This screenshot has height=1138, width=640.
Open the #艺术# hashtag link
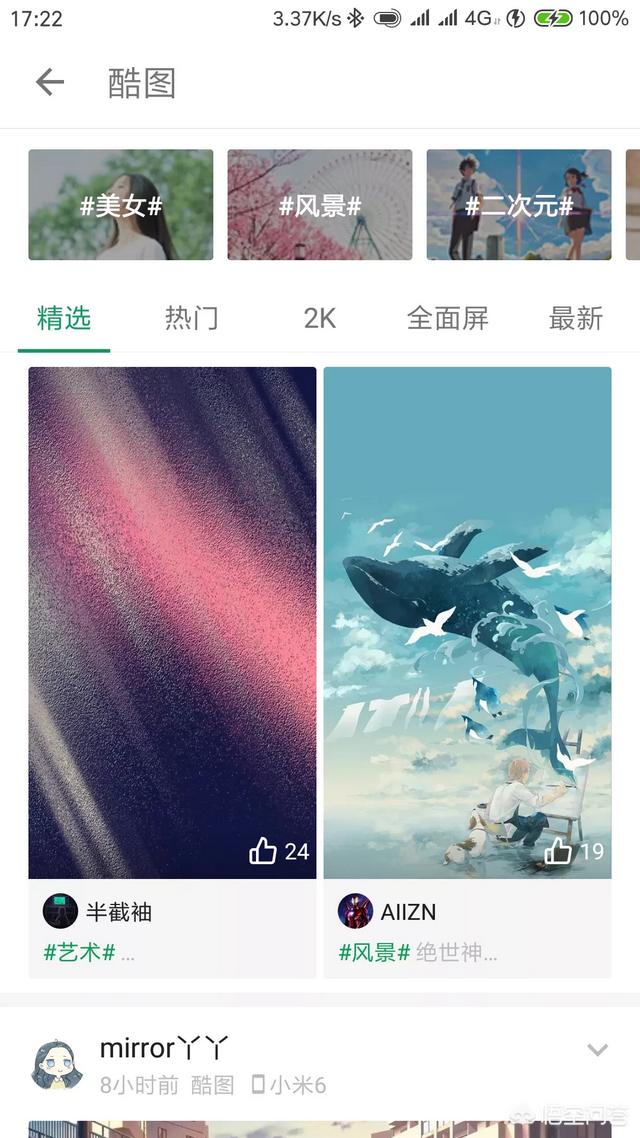(x=79, y=952)
